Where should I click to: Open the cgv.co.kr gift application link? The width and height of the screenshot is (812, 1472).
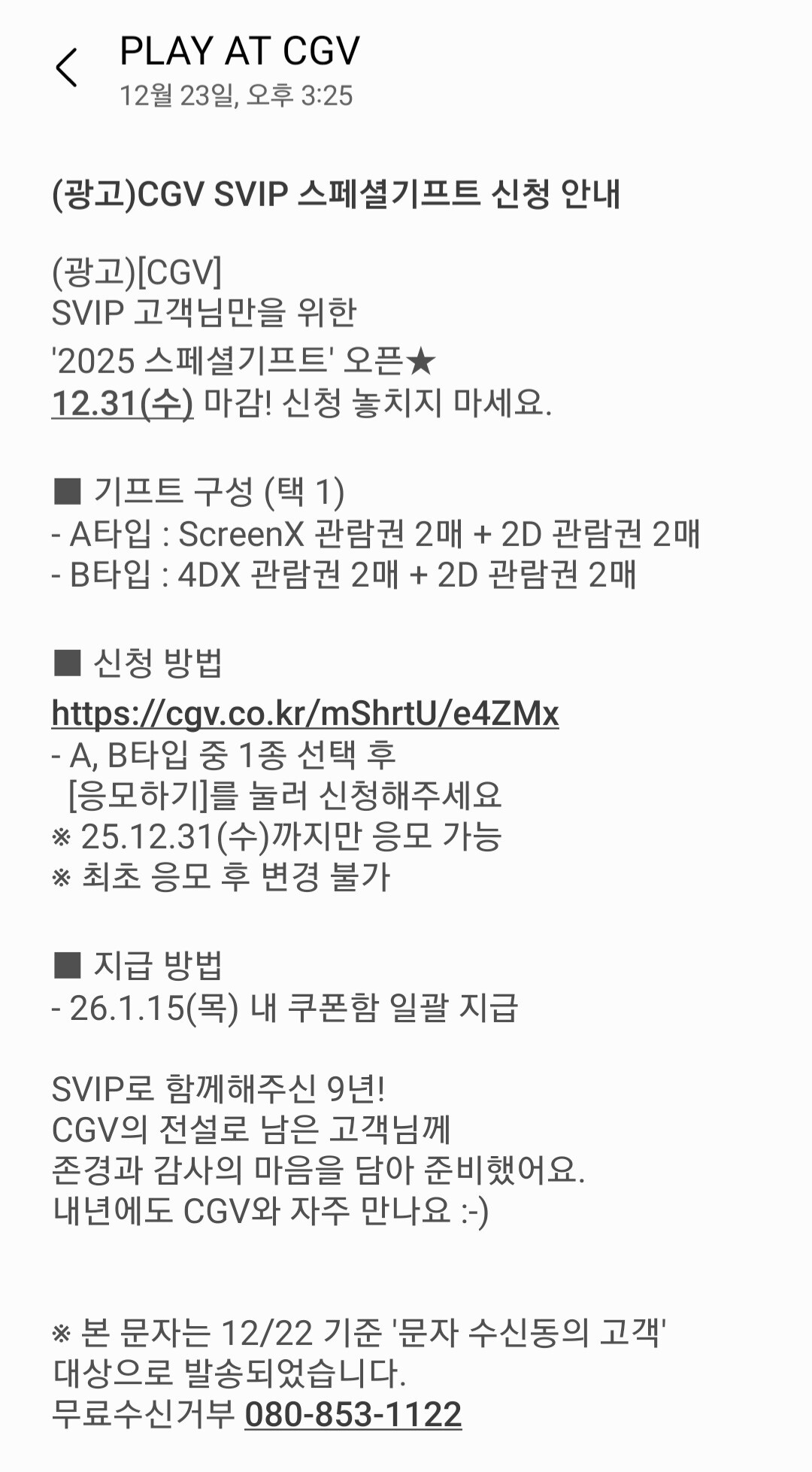(x=305, y=713)
